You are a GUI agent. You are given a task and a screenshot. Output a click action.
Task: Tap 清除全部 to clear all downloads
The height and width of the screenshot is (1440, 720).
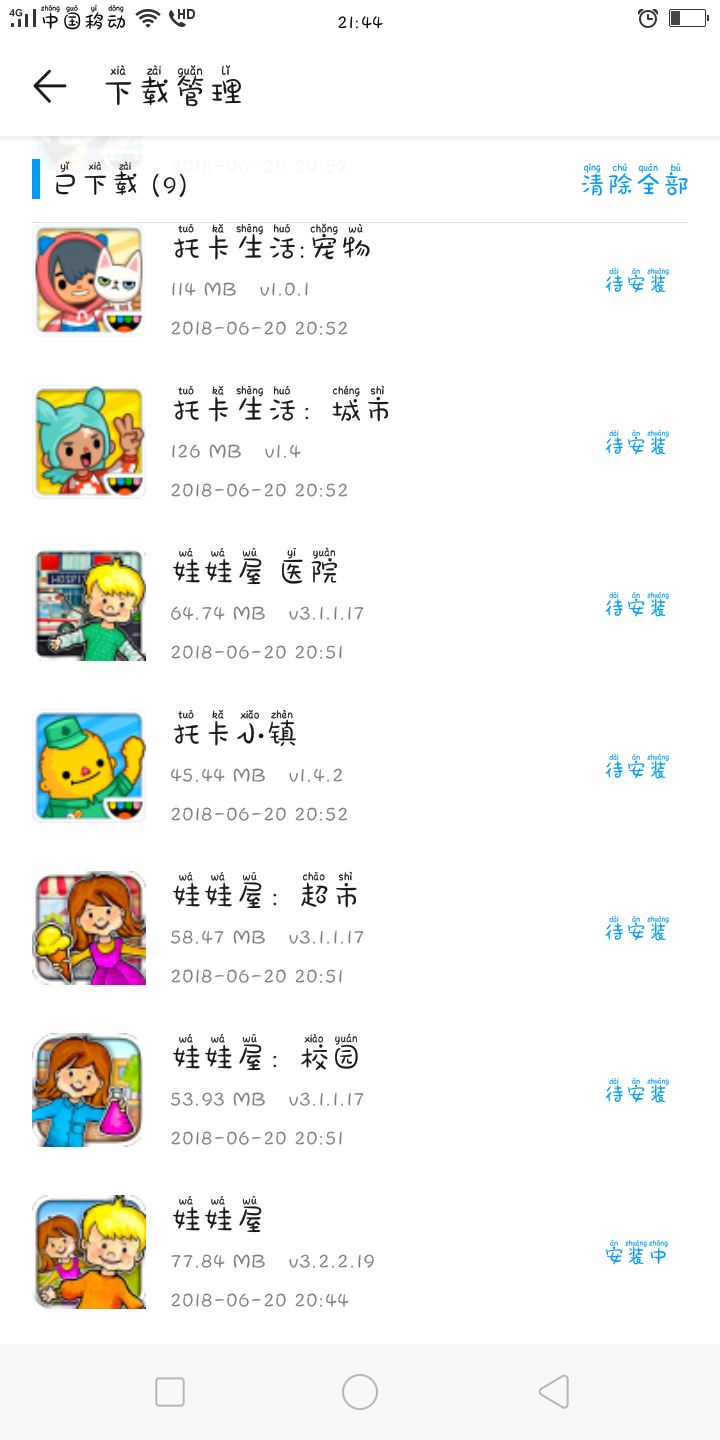(635, 184)
